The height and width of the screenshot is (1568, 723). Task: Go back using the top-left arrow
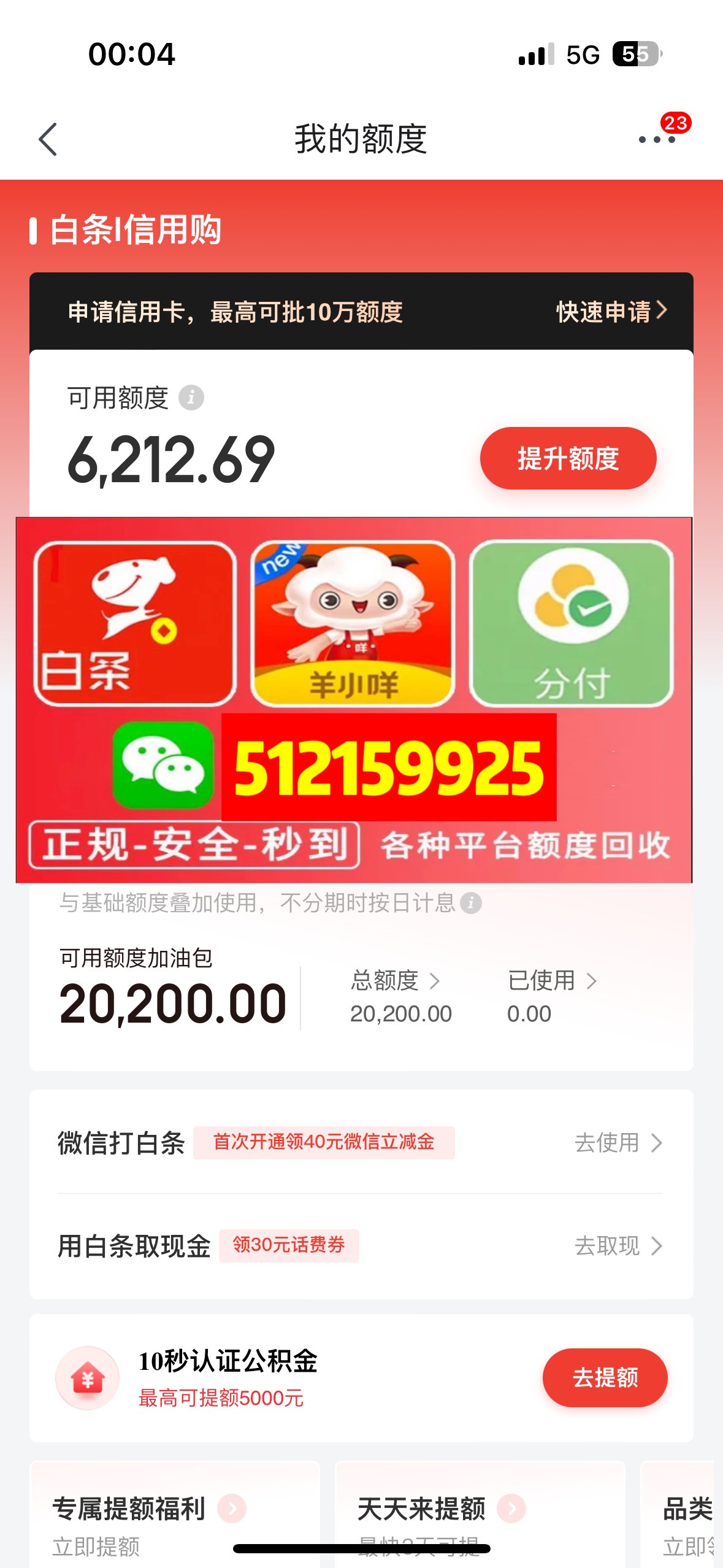point(48,139)
